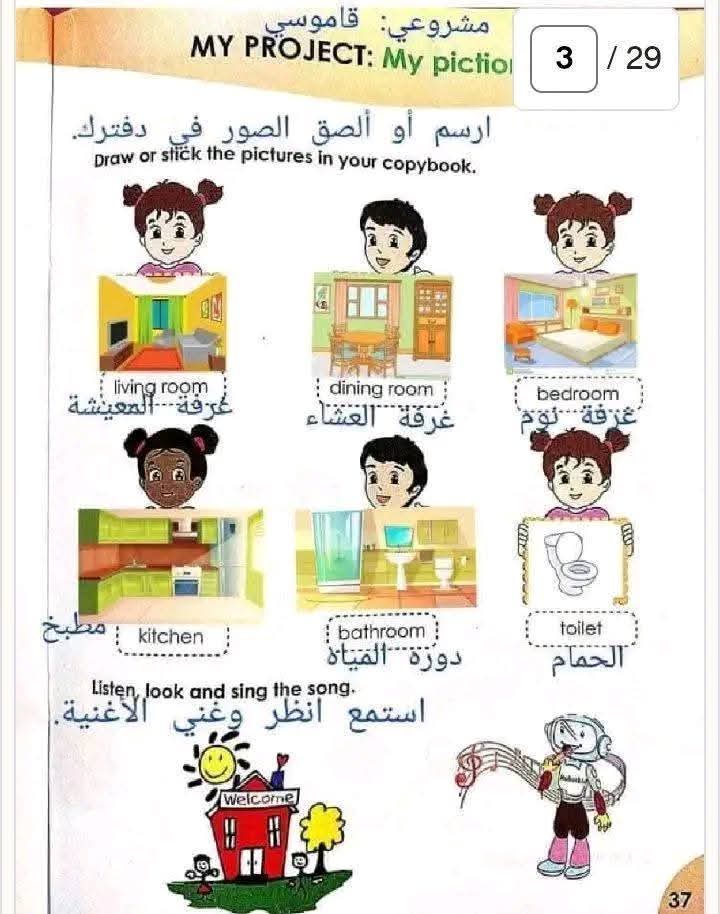The height and width of the screenshot is (914, 720).
Task: Tap the current page number box
Action: tap(563, 59)
